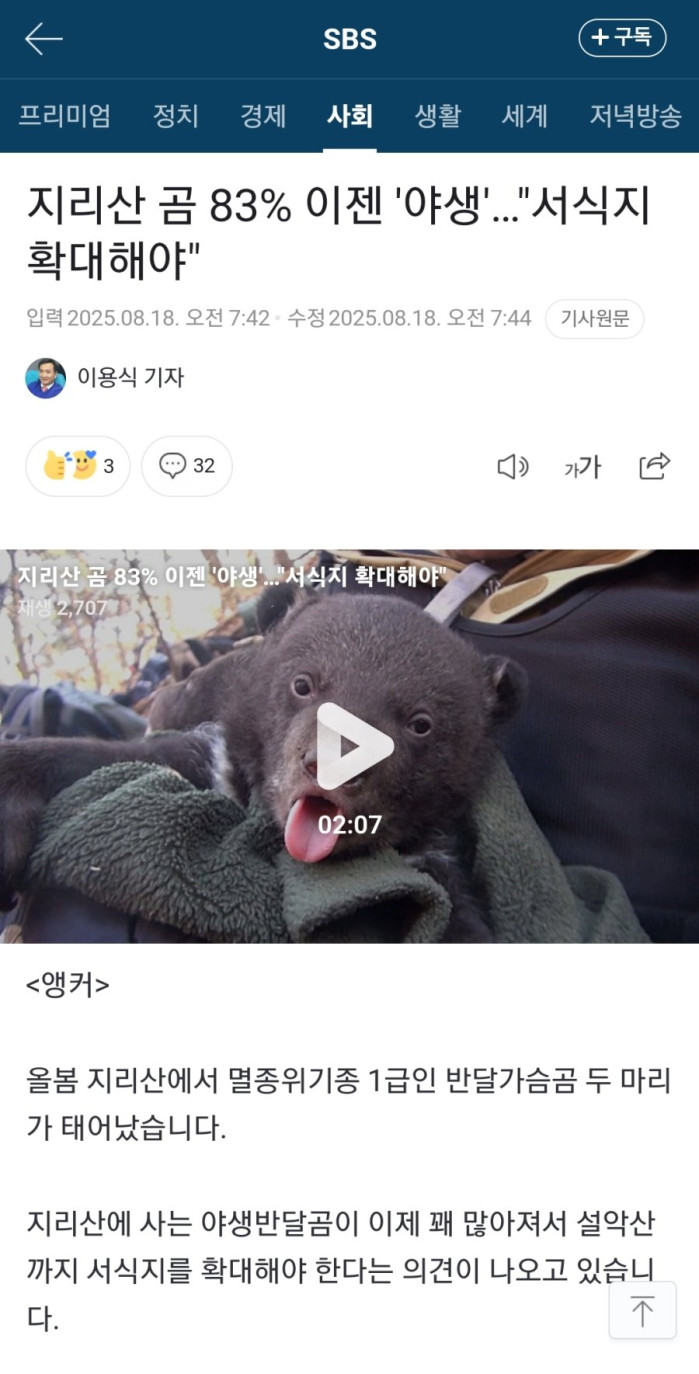The height and width of the screenshot is (1374, 699).
Task: Share this article
Action: 654,466
